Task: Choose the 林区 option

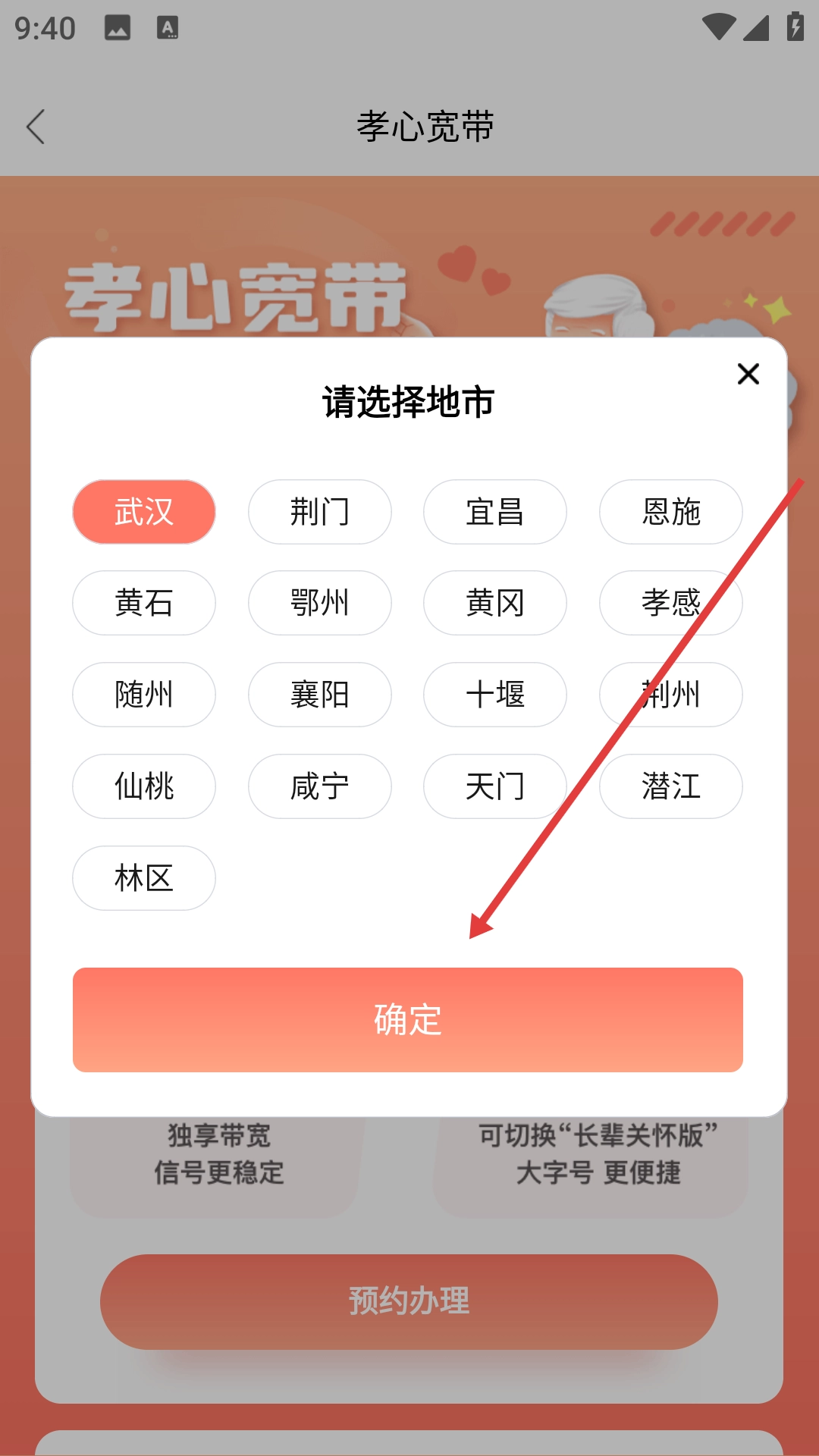Action: (x=144, y=878)
